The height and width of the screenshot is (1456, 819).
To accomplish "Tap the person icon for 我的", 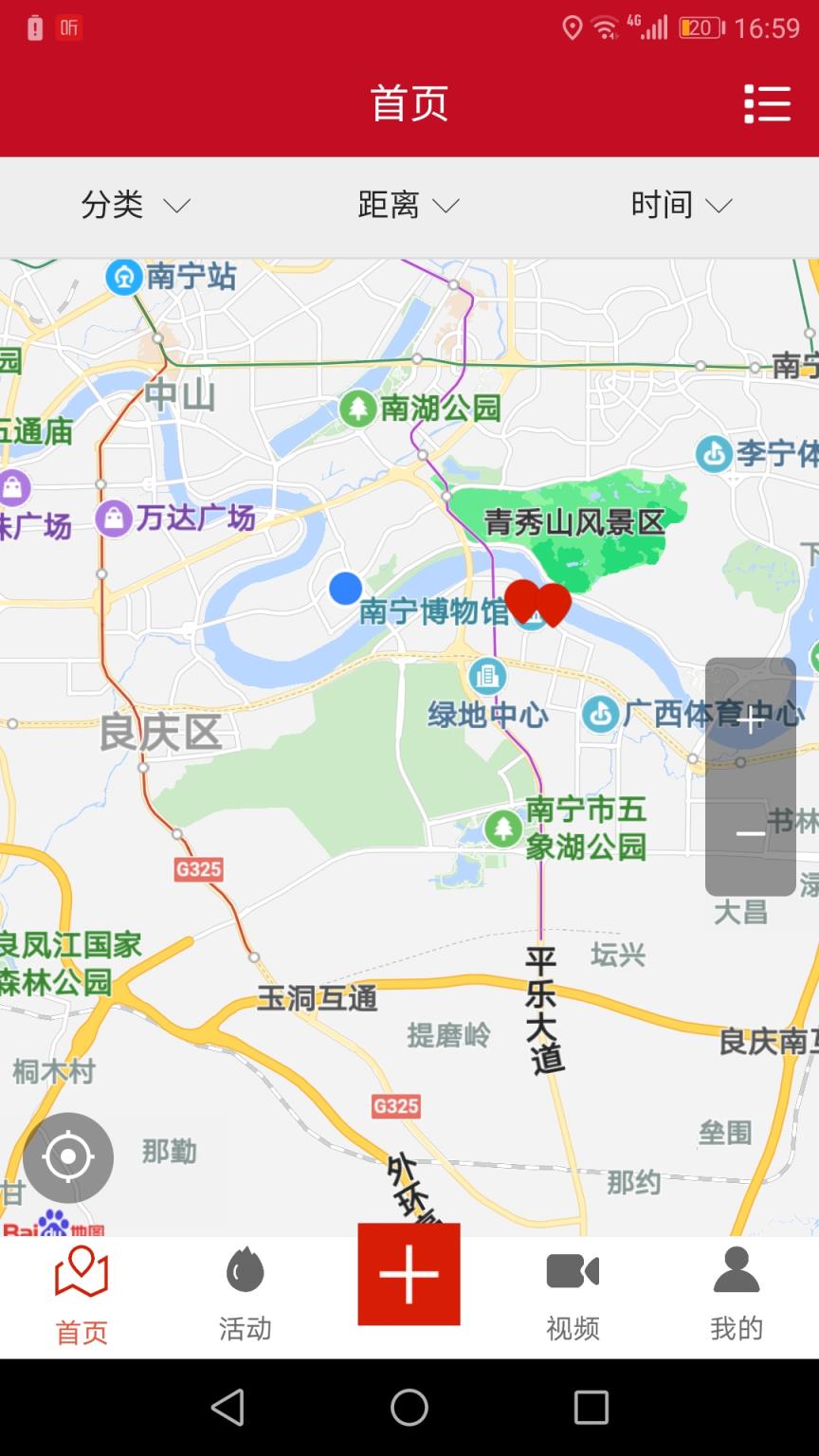I will (735, 1270).
